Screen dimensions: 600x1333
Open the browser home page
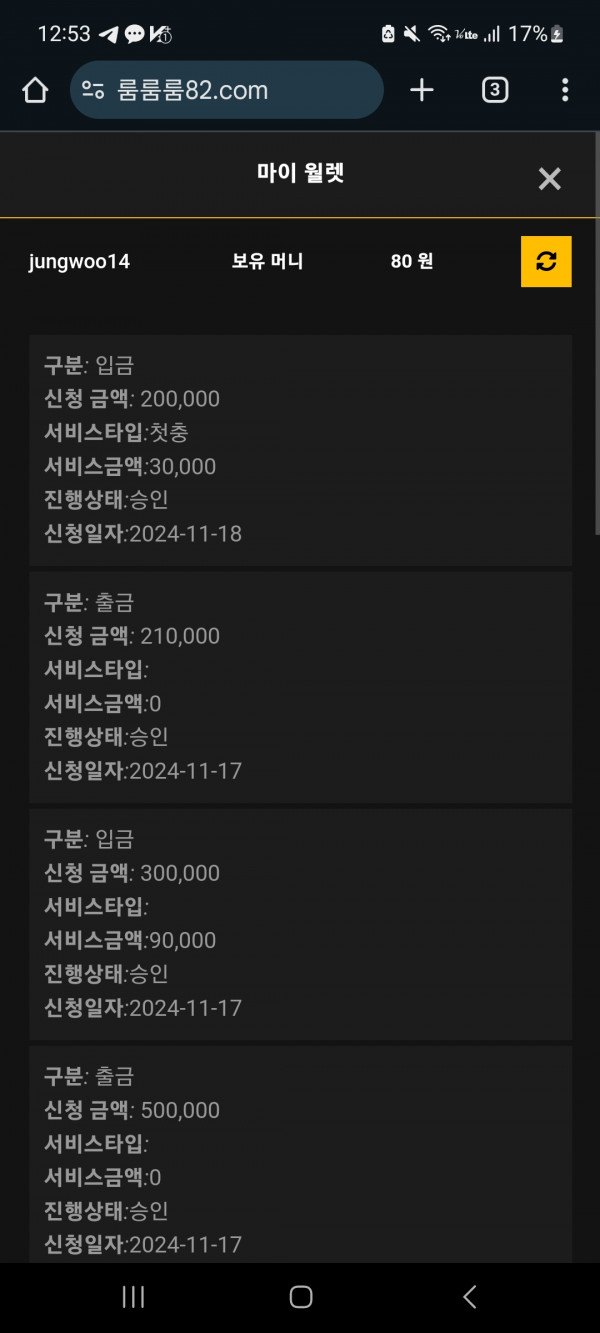[35, 91]
